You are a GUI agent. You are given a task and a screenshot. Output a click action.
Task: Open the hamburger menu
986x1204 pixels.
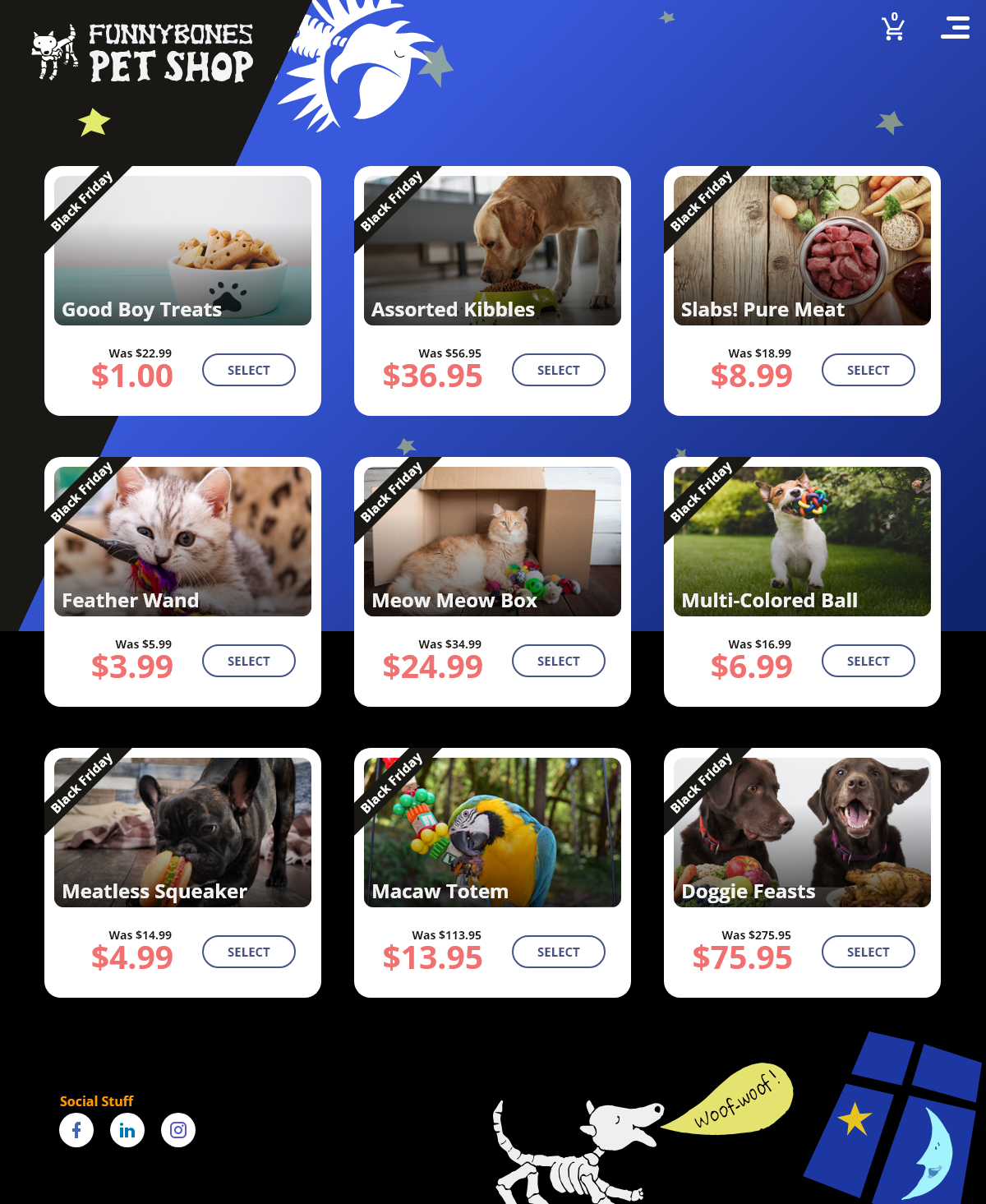coord(955,28)
